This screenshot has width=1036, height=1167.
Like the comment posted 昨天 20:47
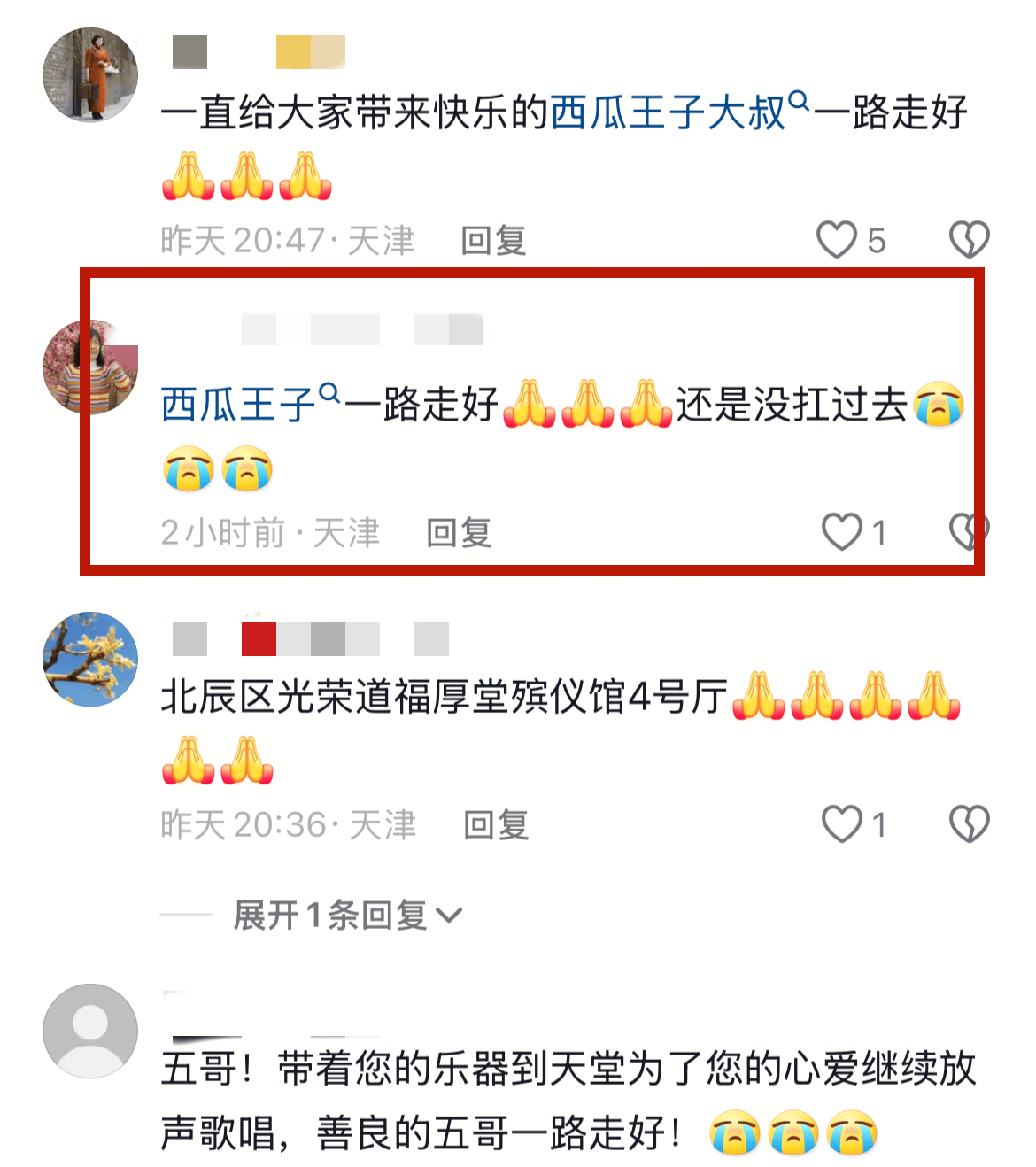[x=837, y=240]
